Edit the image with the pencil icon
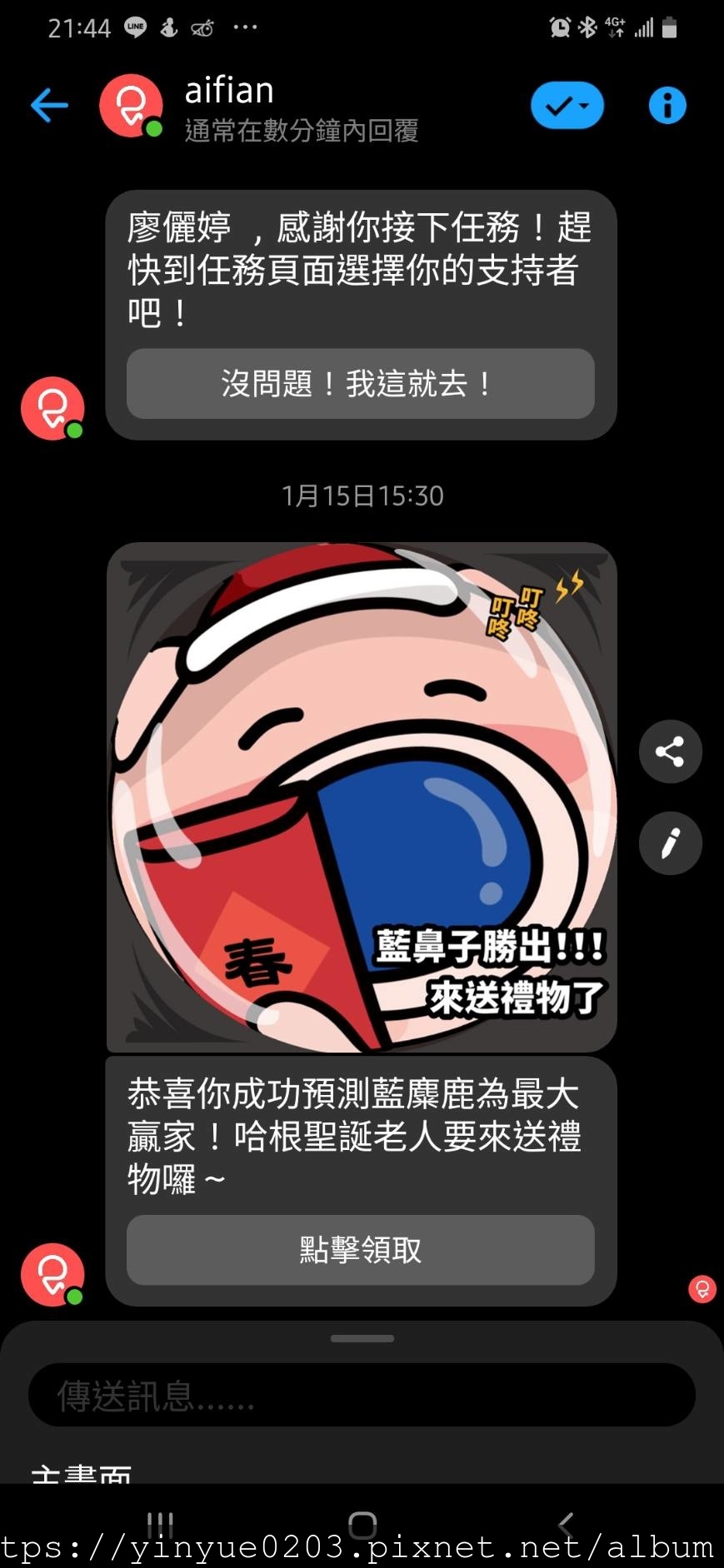This screenshot has width=724, height=1568. (x=671, y=844)
